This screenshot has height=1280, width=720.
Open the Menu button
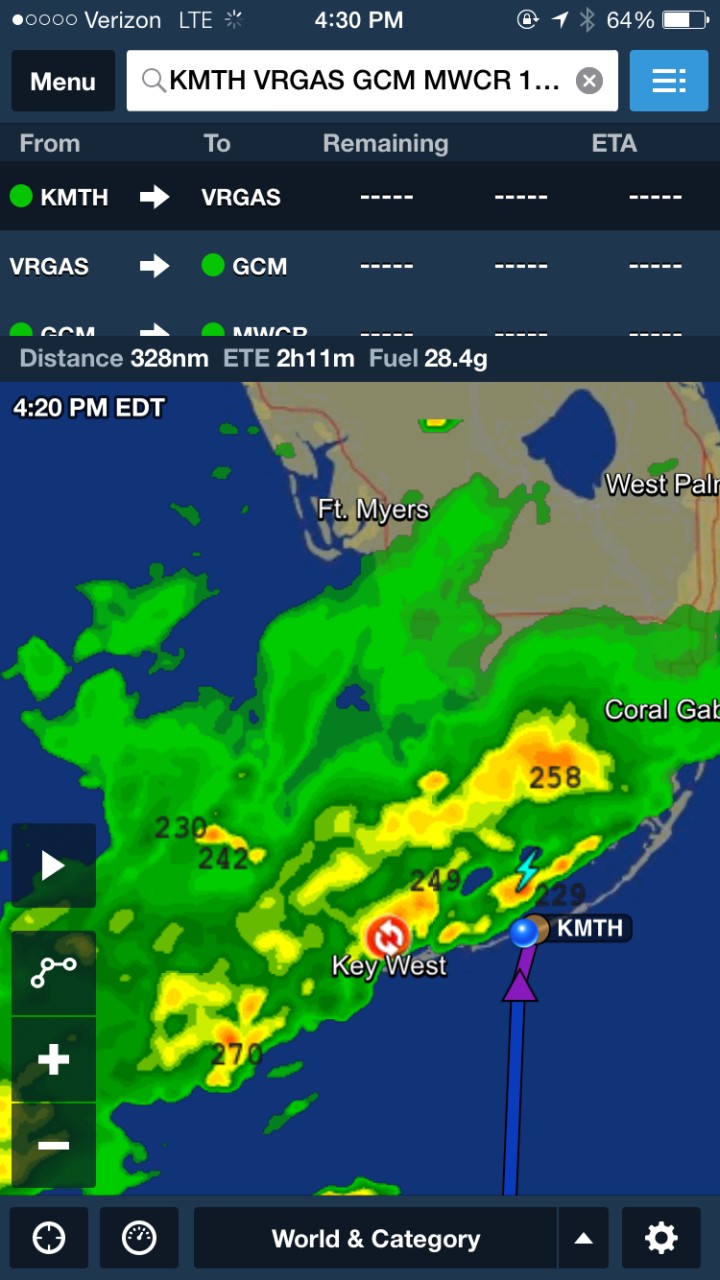62,81
